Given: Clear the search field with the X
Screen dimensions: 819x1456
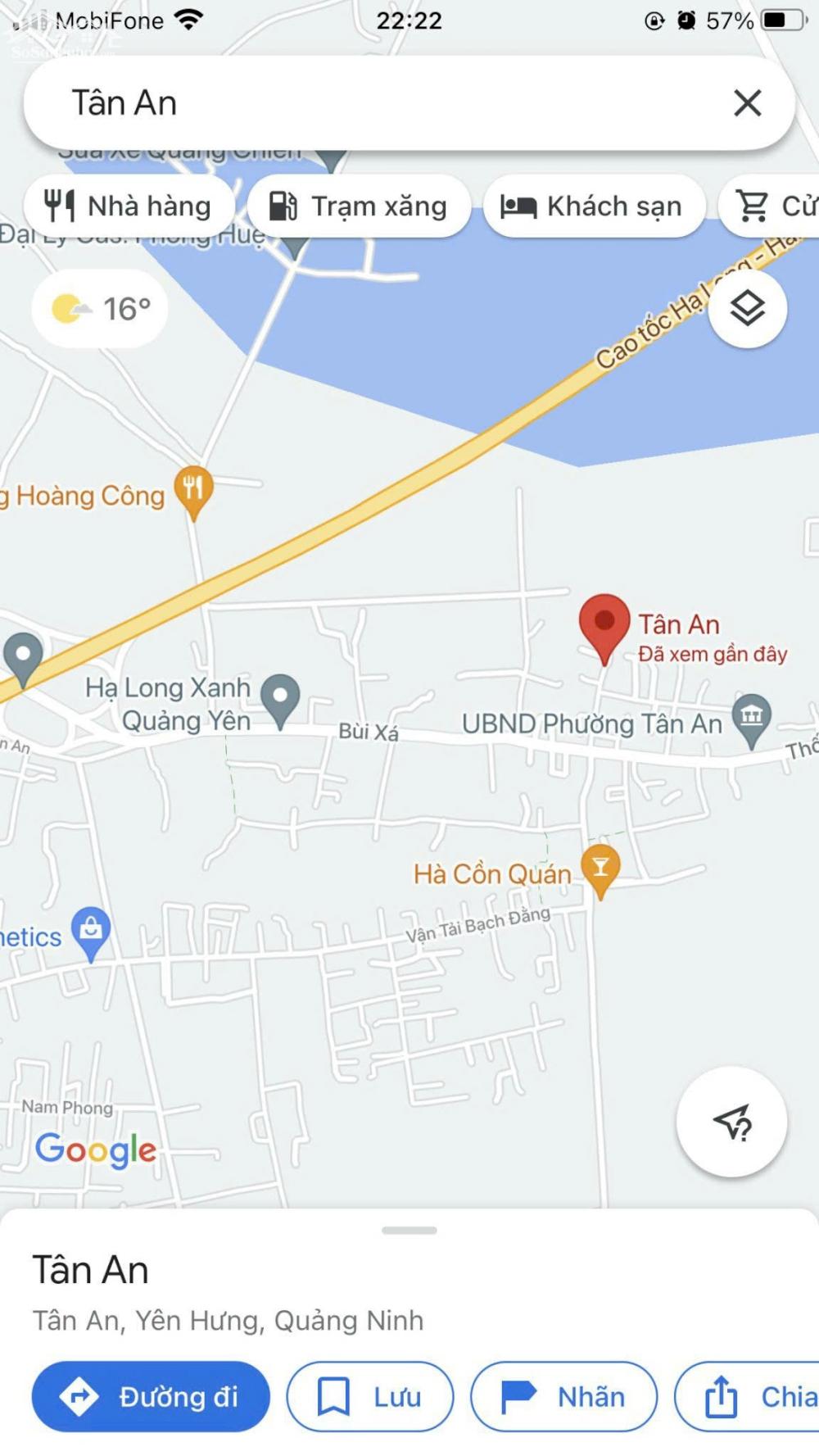Looking at the screenshot, I should coord(747,103).
